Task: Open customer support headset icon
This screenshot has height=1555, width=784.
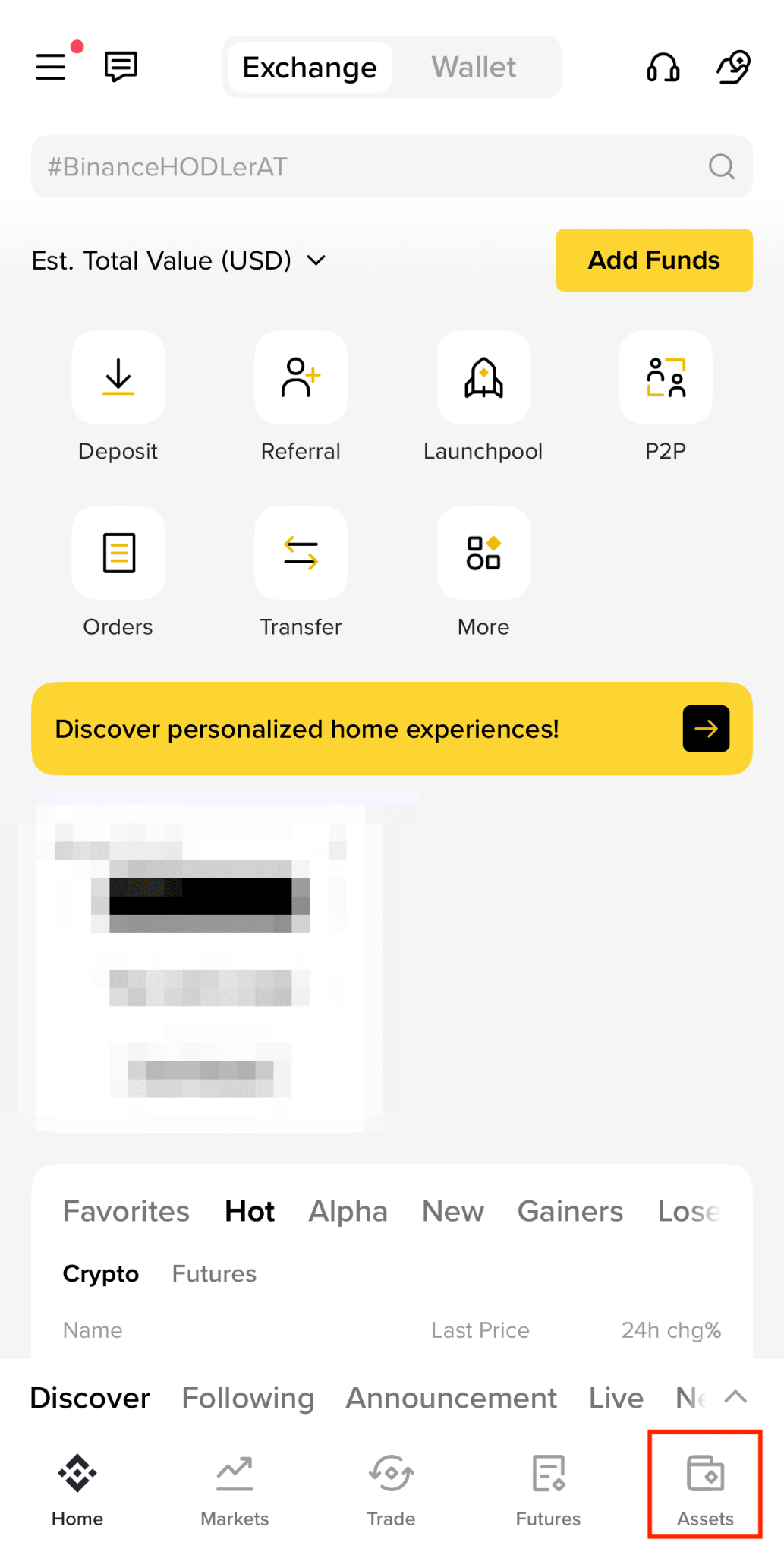Action: click(x=663, y=67)
